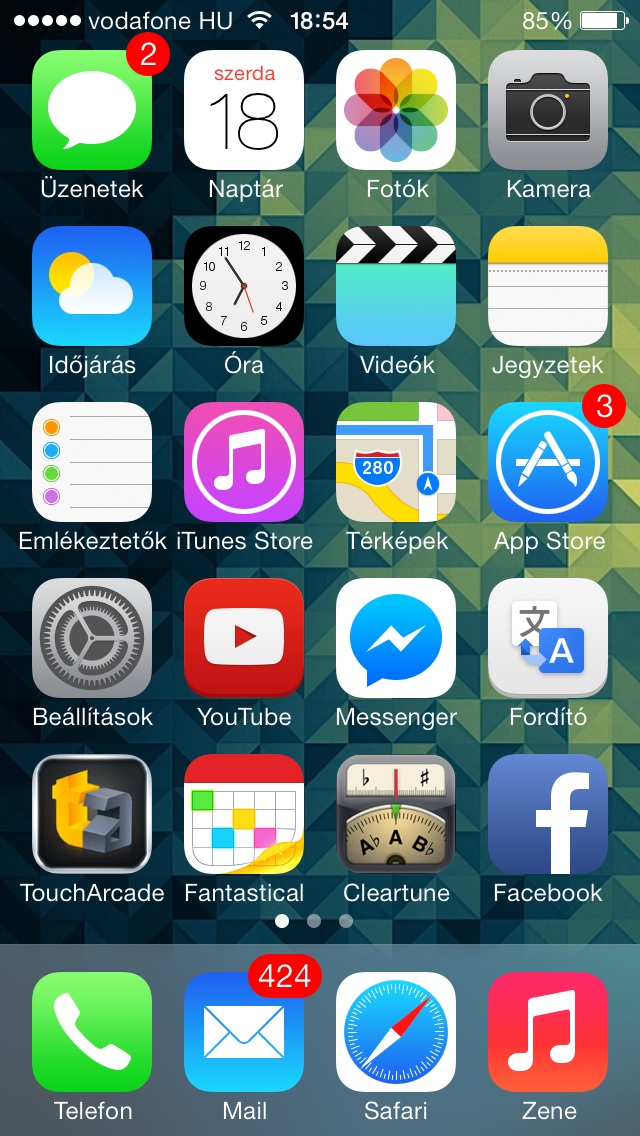Open the Óra clock app

[x=244, y=286]
